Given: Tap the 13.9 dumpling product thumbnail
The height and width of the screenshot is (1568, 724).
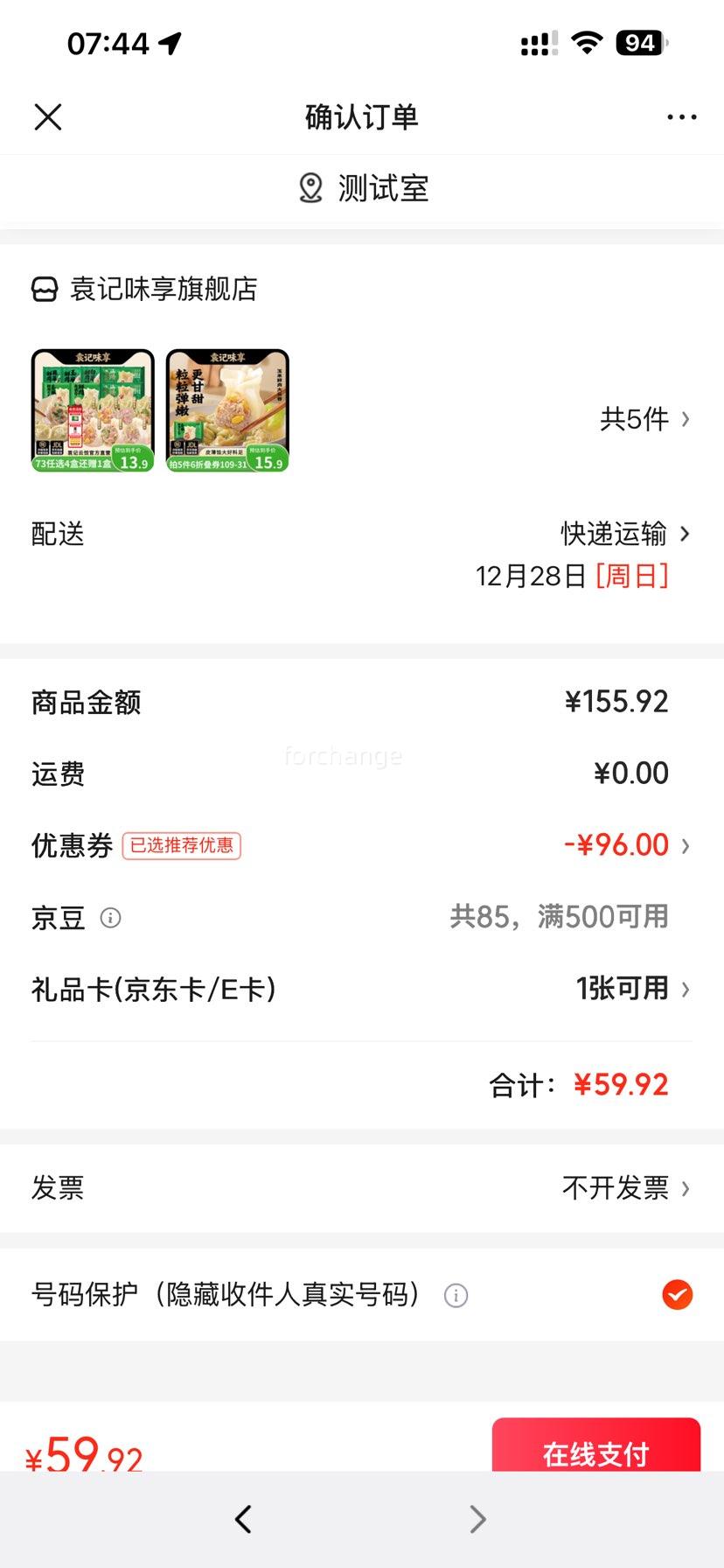Looking at the screenshot, I should coord(93,410).
